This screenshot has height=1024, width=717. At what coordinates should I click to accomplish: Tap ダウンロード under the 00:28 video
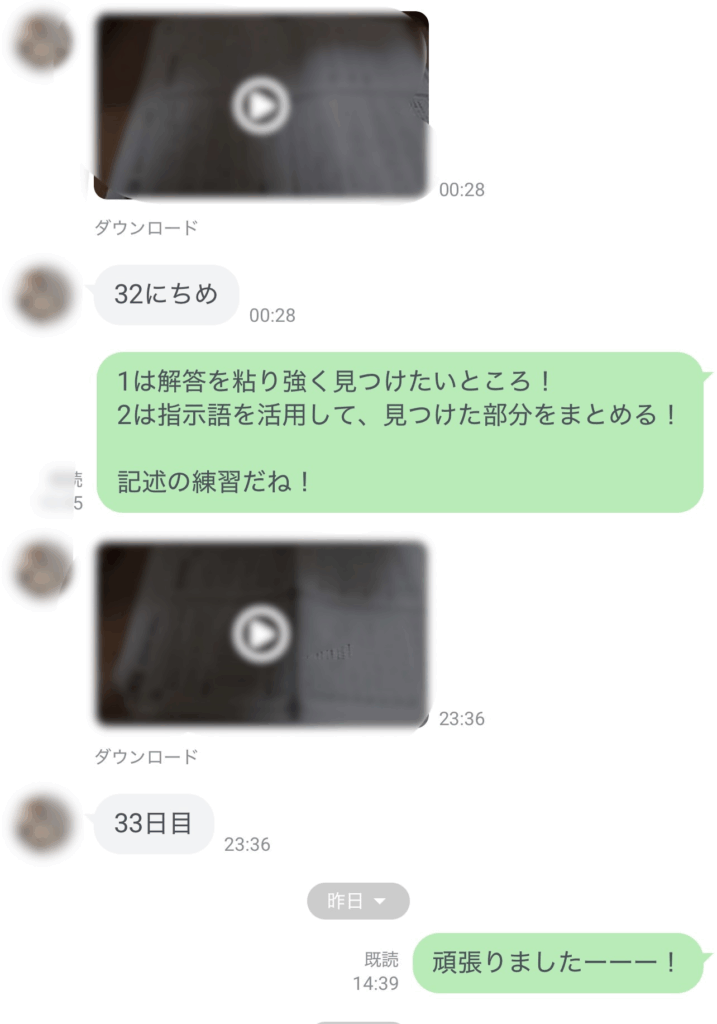[x=146, y=228]
